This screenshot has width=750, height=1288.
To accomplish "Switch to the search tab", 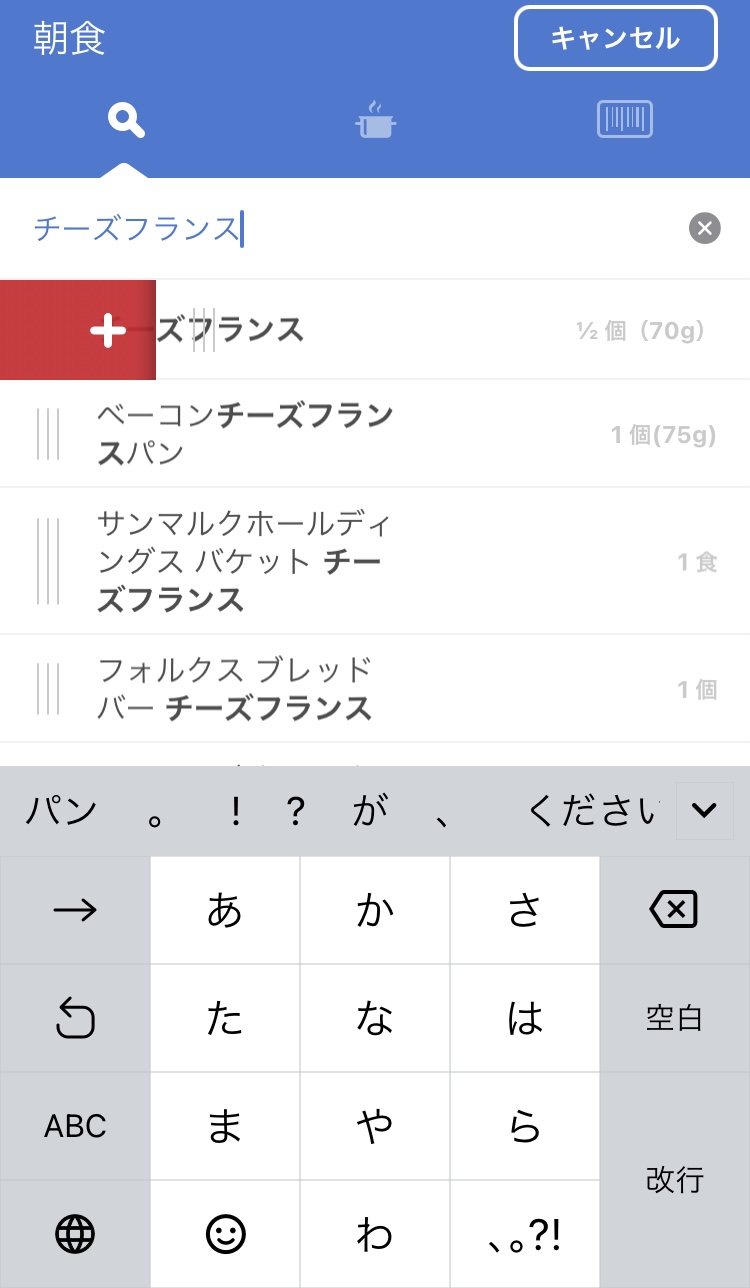I will click(x=126, y=121).
